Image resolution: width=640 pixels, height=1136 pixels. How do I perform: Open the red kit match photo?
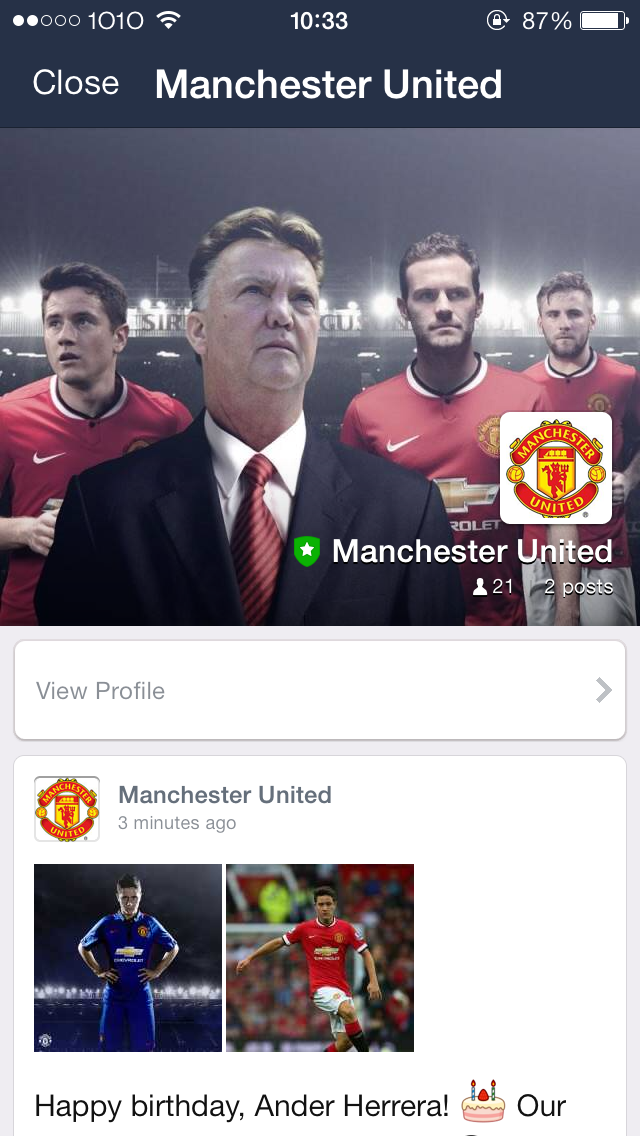(x=320, y=957)
